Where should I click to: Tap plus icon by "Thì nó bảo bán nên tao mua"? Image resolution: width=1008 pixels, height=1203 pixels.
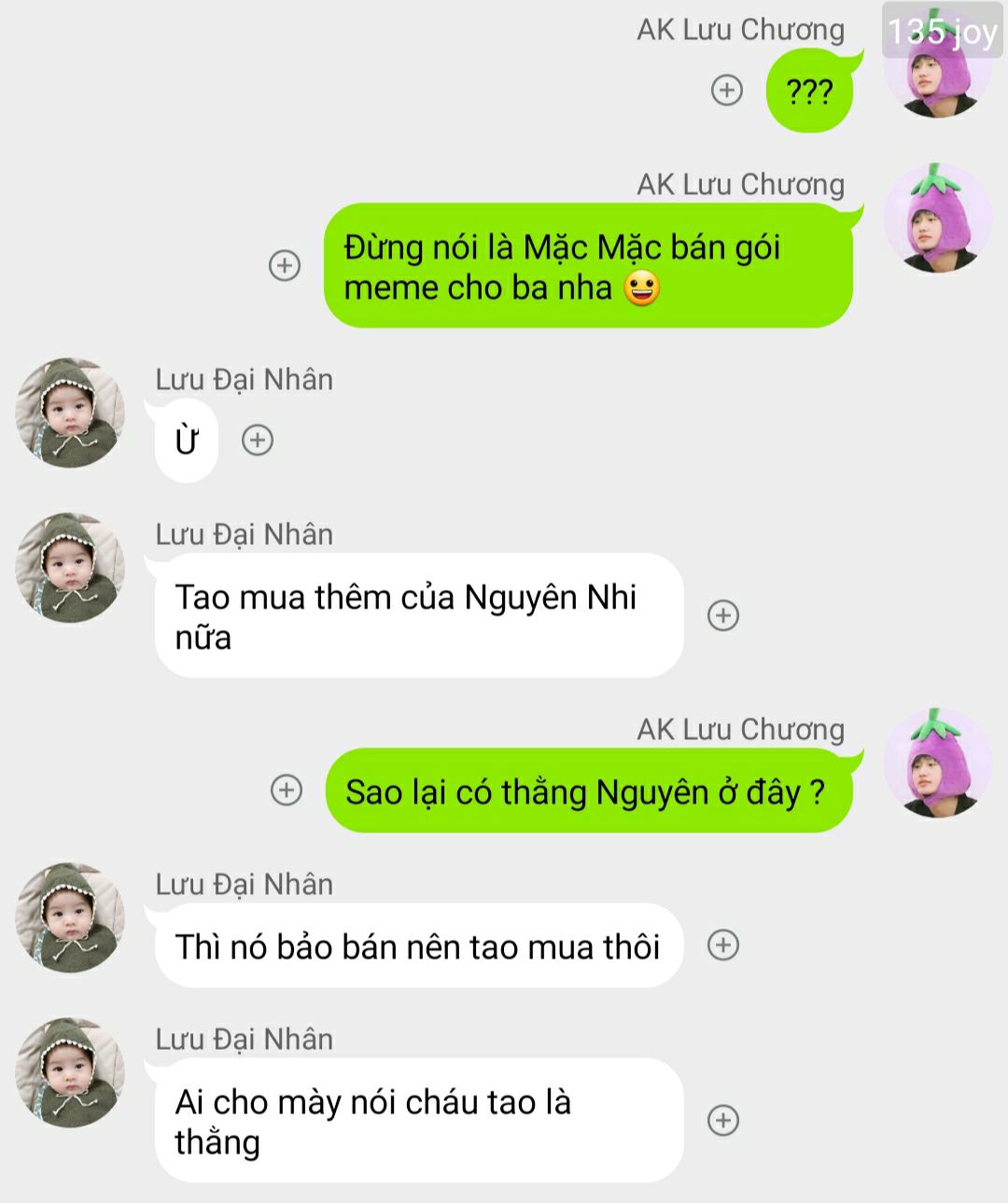point(723,945)
